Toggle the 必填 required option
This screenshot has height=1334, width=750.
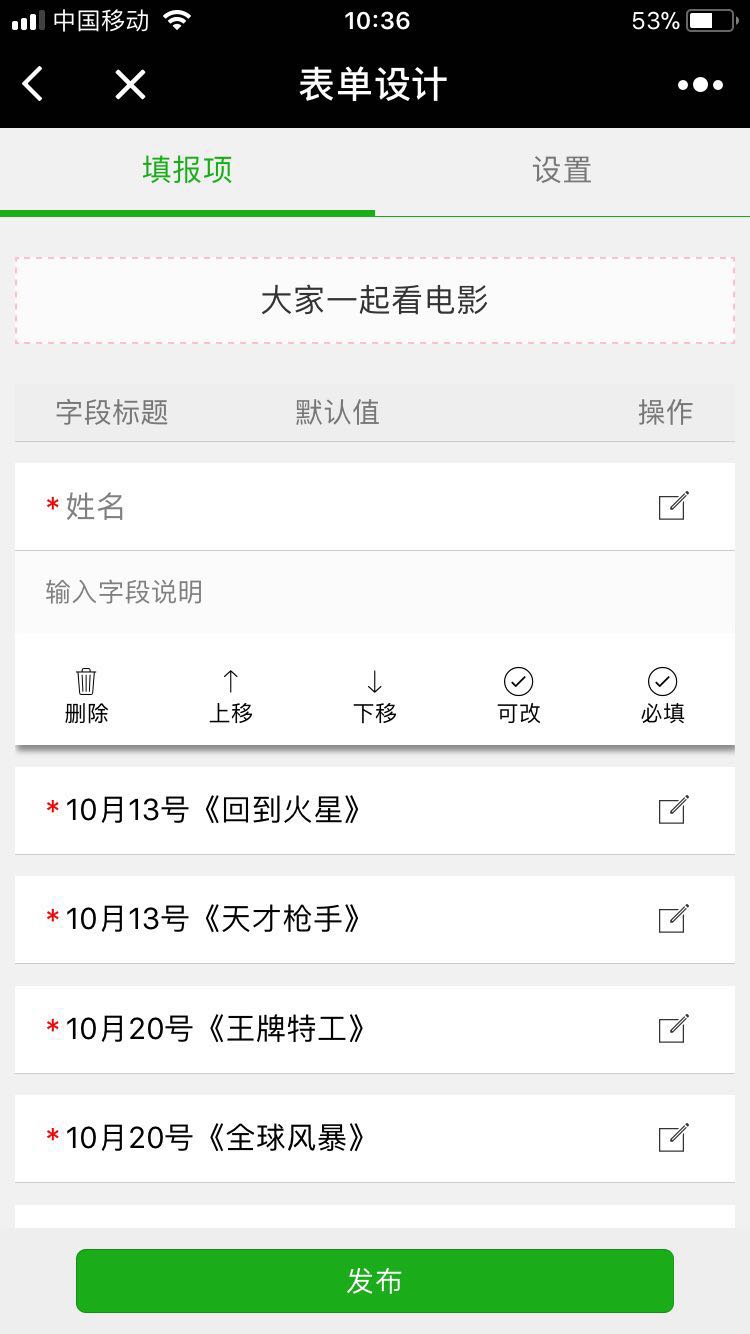point(663,696)
